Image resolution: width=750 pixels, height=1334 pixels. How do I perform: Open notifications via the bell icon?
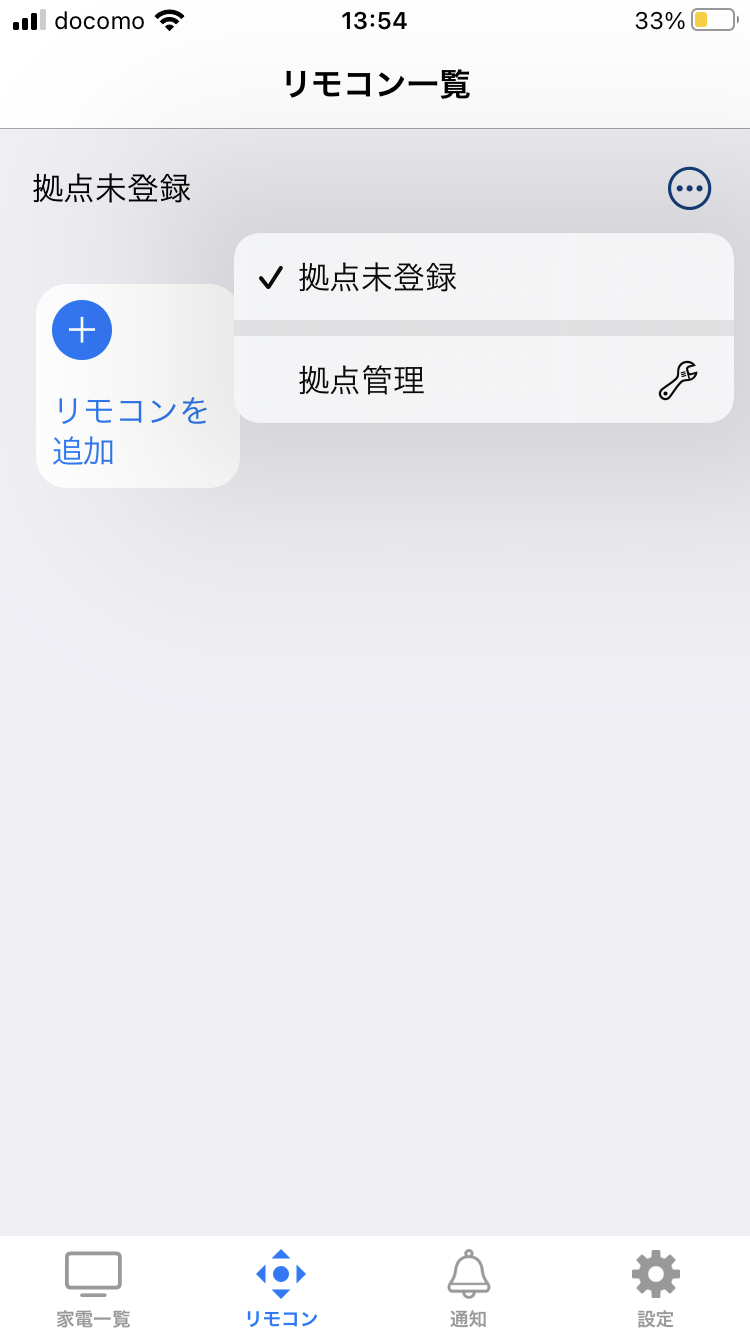[x=467, y=1273]
